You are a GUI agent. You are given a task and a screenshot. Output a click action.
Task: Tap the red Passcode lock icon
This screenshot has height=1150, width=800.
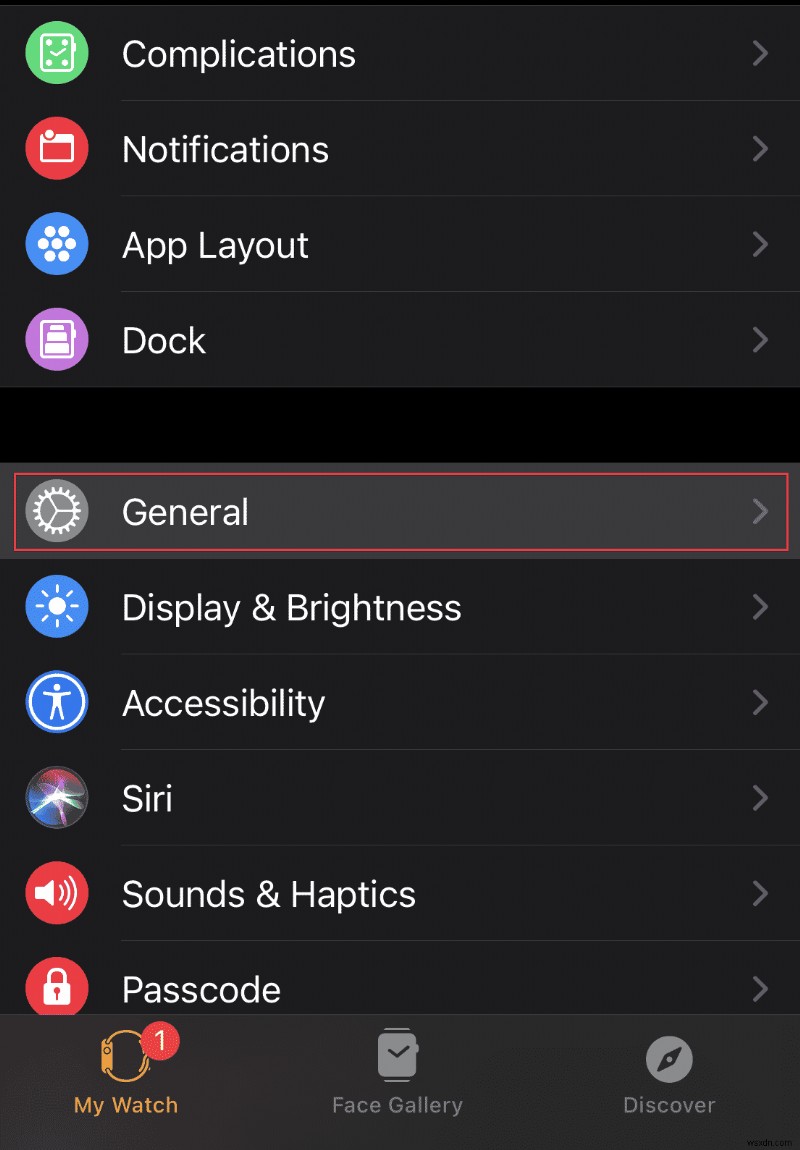(57, 988)
